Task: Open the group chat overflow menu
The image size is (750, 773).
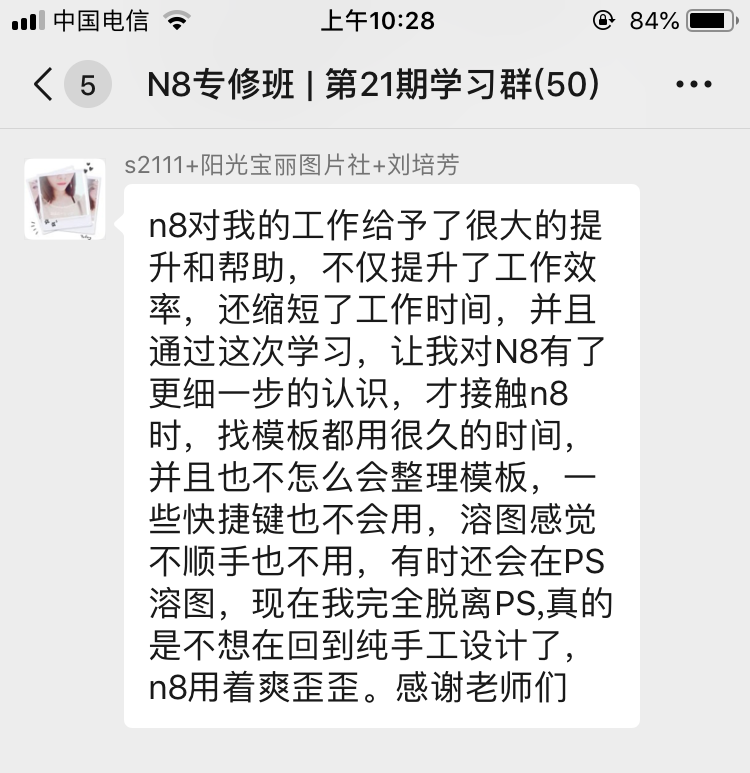Action: [x=693, y=85]
